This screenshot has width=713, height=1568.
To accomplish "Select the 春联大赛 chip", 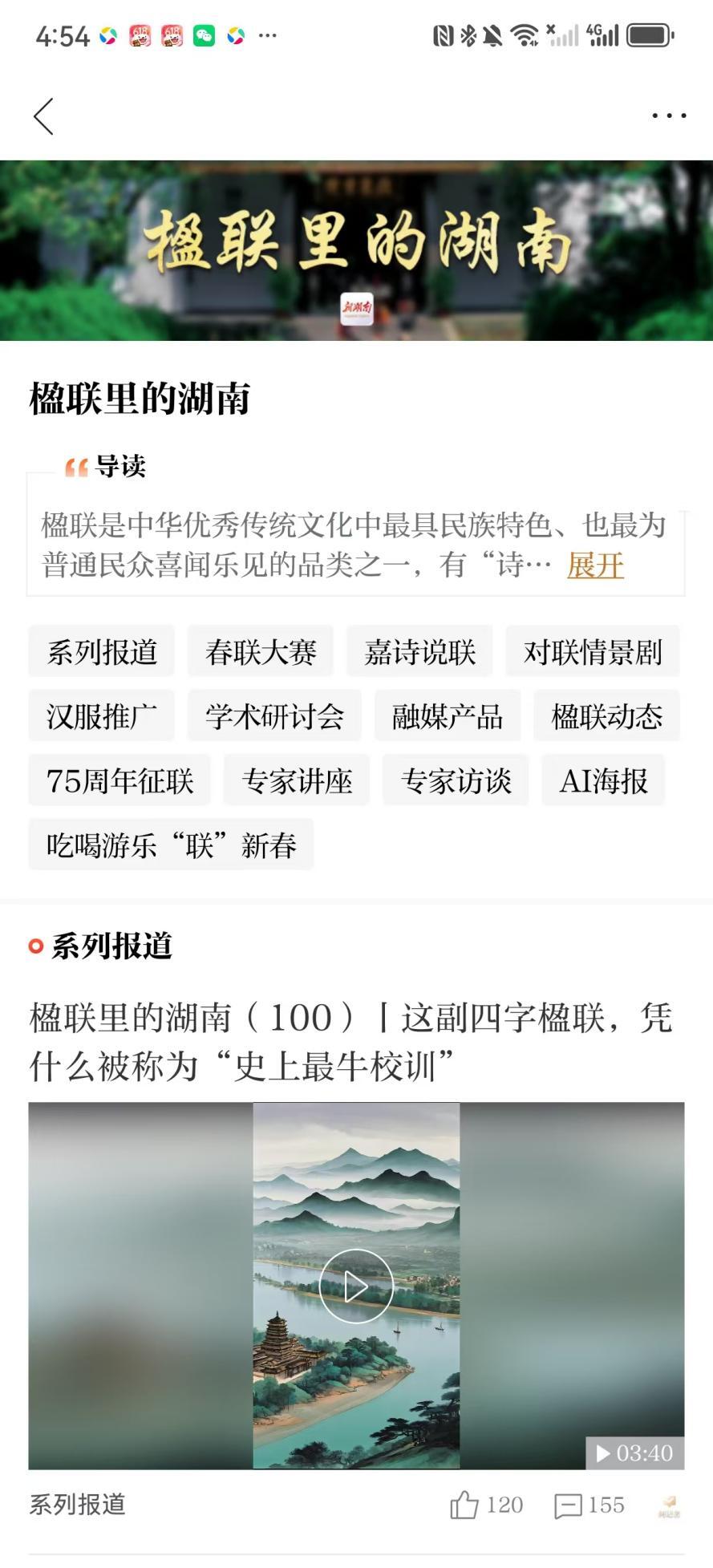I will [261, 652].
